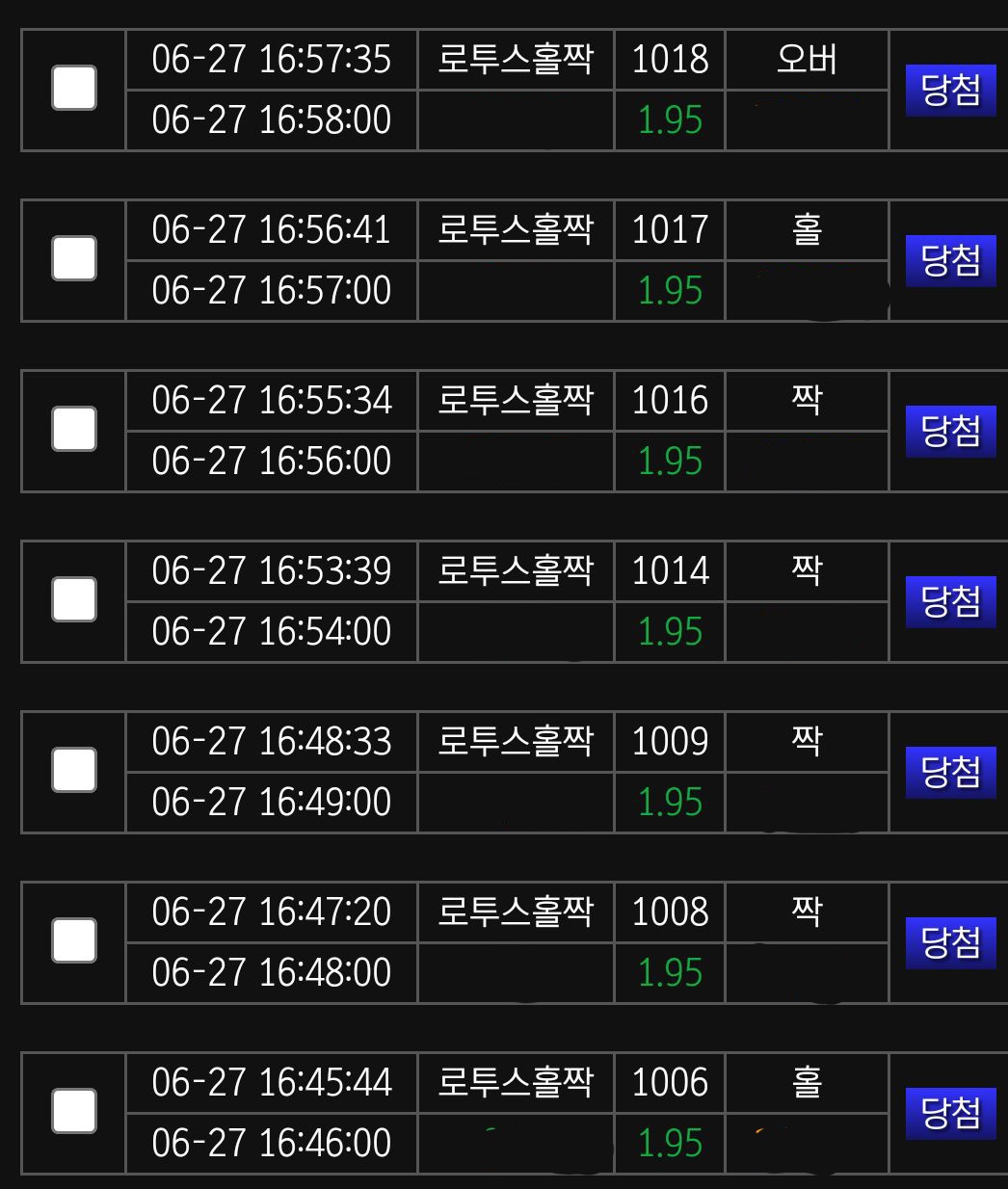Tap 당첨 button for round 1018
This screenshot has height=1189, width=1008.
pos(950,90)
